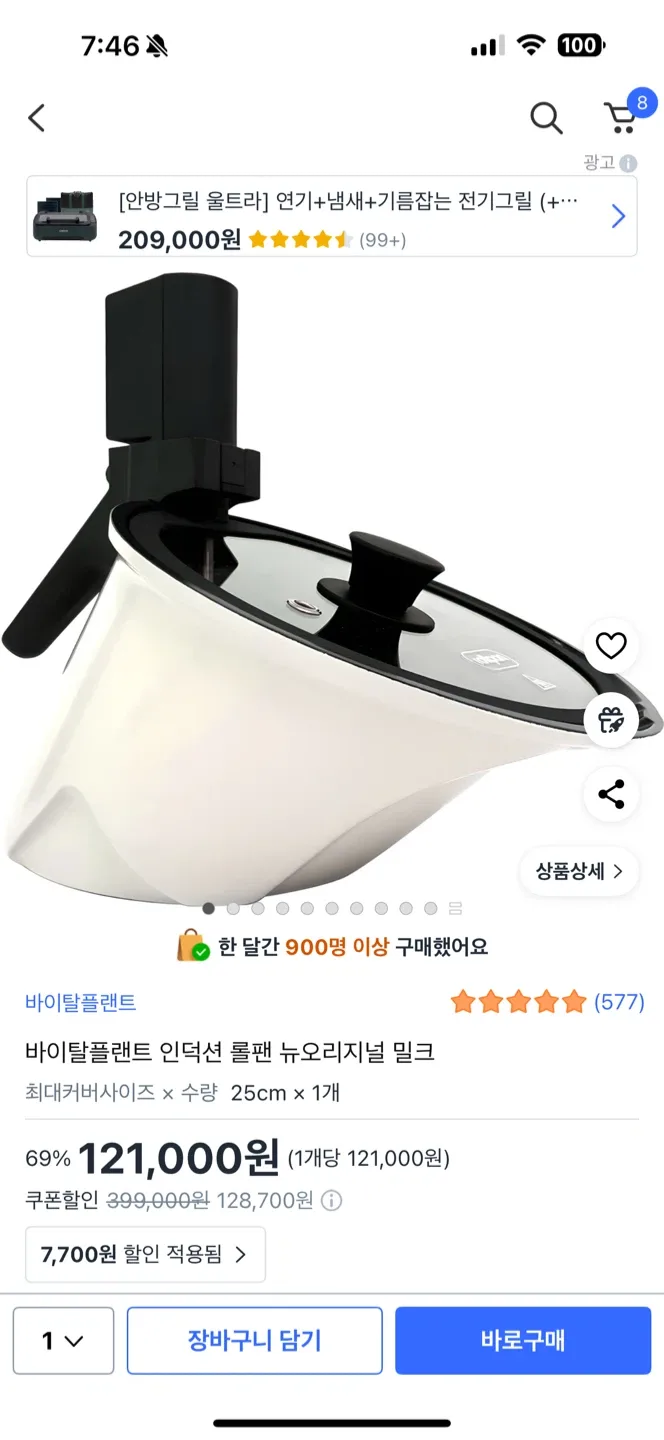Show coupon discount info icon

click(x=331, y=1200)
